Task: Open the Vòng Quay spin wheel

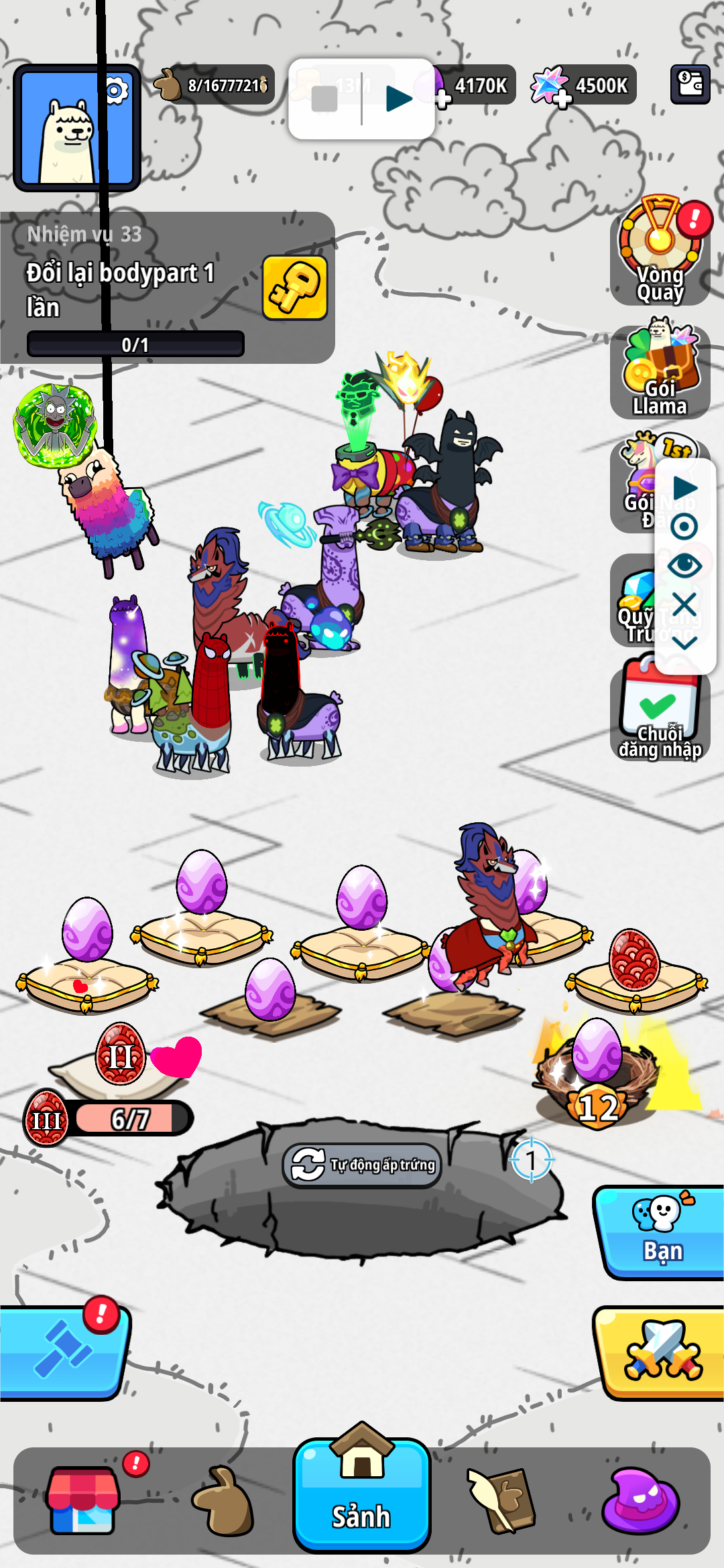Action: [x=660, y=251]
